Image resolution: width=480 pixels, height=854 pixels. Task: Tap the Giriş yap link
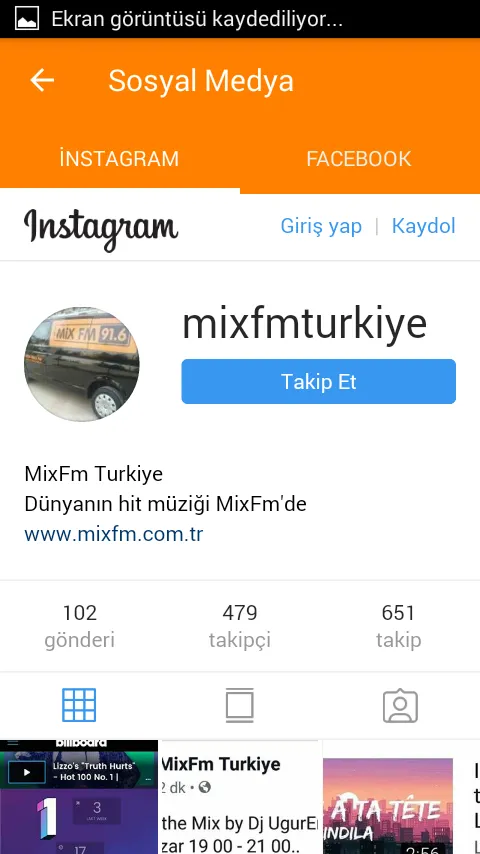[321, 226]
